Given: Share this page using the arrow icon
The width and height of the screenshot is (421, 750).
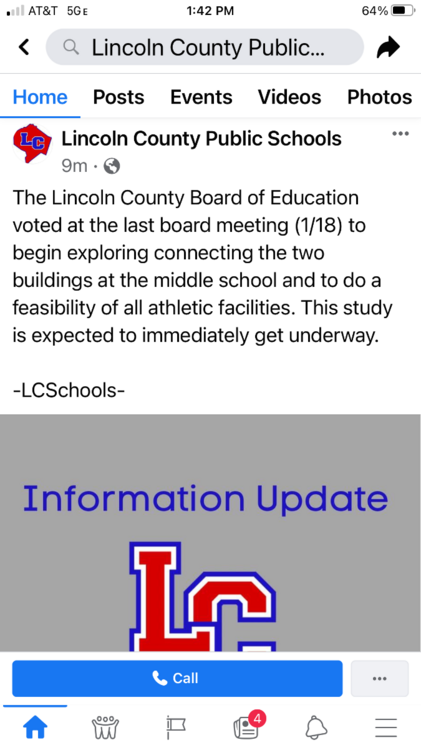Looking at the screenshot, I should pyautogui.click(x=388, y=47).
